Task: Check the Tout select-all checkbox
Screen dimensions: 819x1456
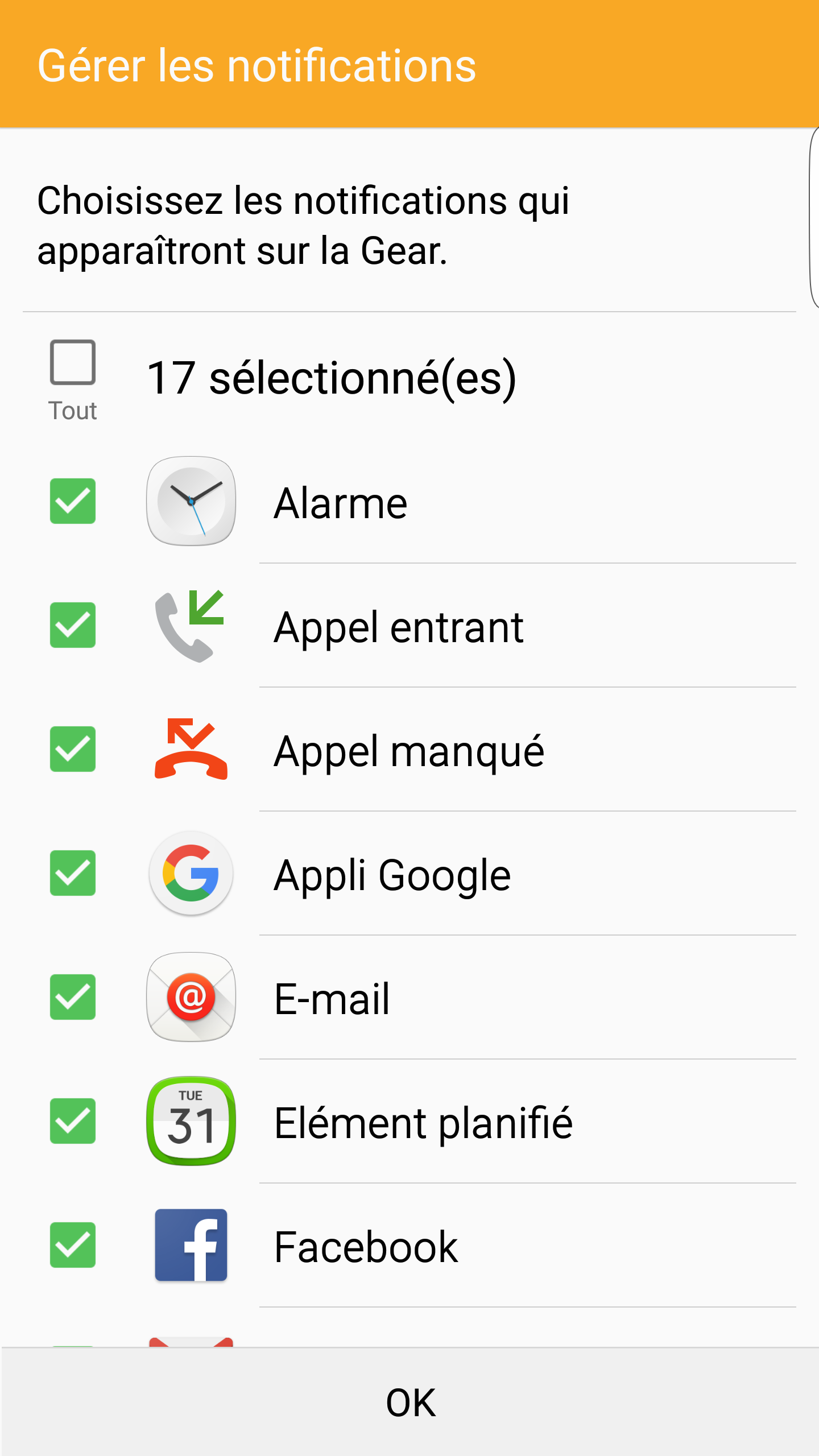Action: (73, 362)
